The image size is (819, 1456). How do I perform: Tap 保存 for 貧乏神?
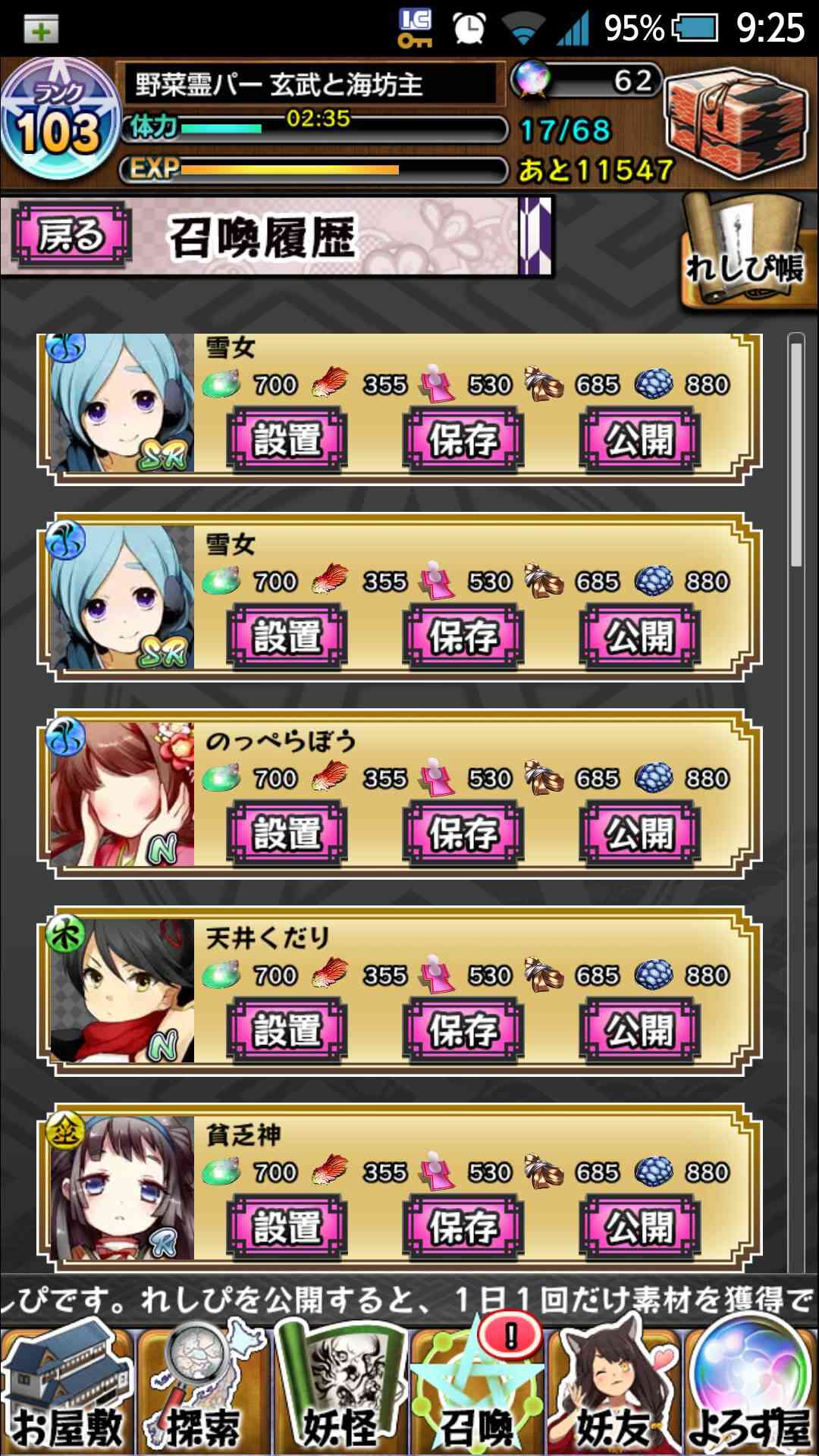point(463,1228)
